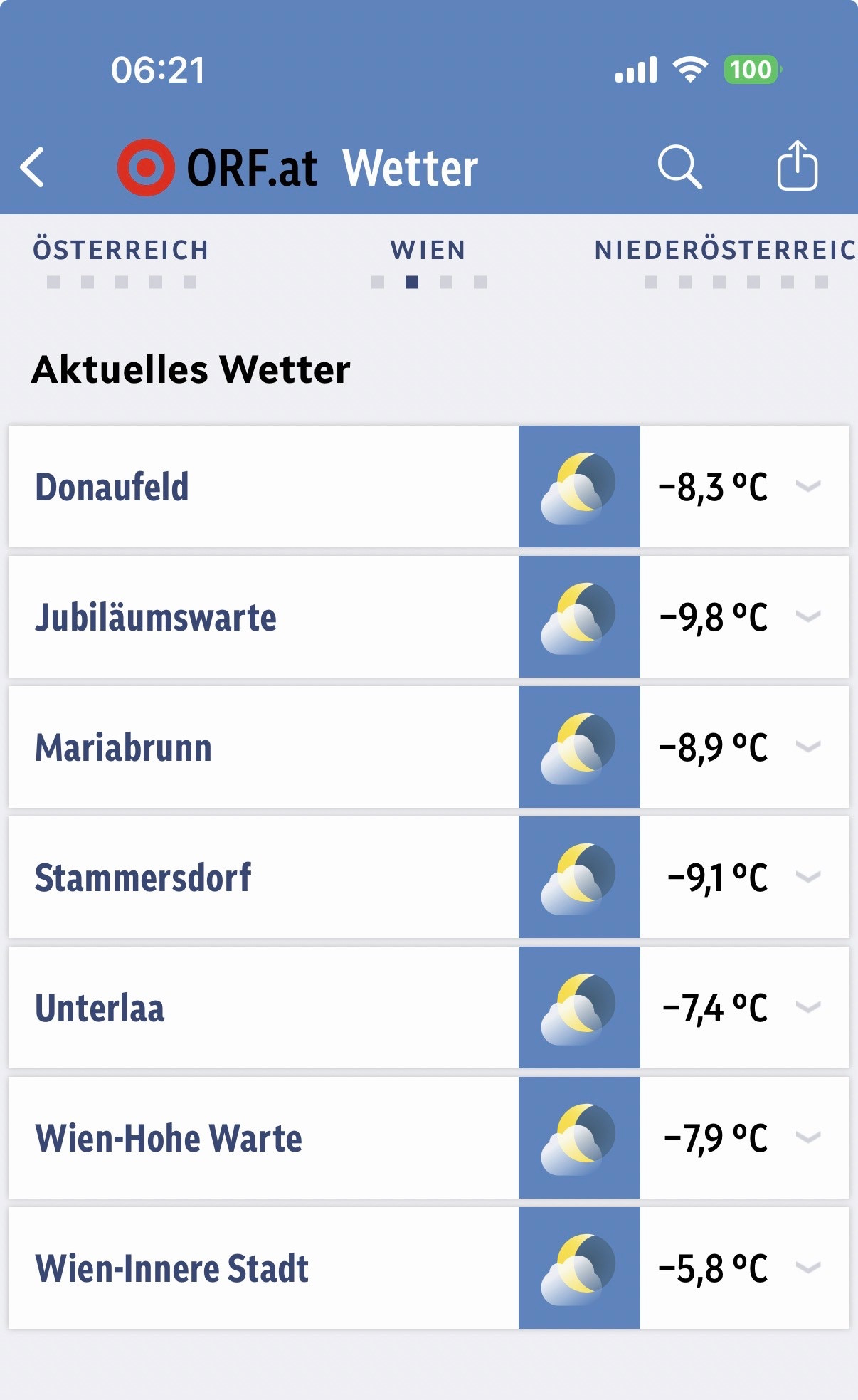
Task: Open the search magnifier
Action: point(679,168)
